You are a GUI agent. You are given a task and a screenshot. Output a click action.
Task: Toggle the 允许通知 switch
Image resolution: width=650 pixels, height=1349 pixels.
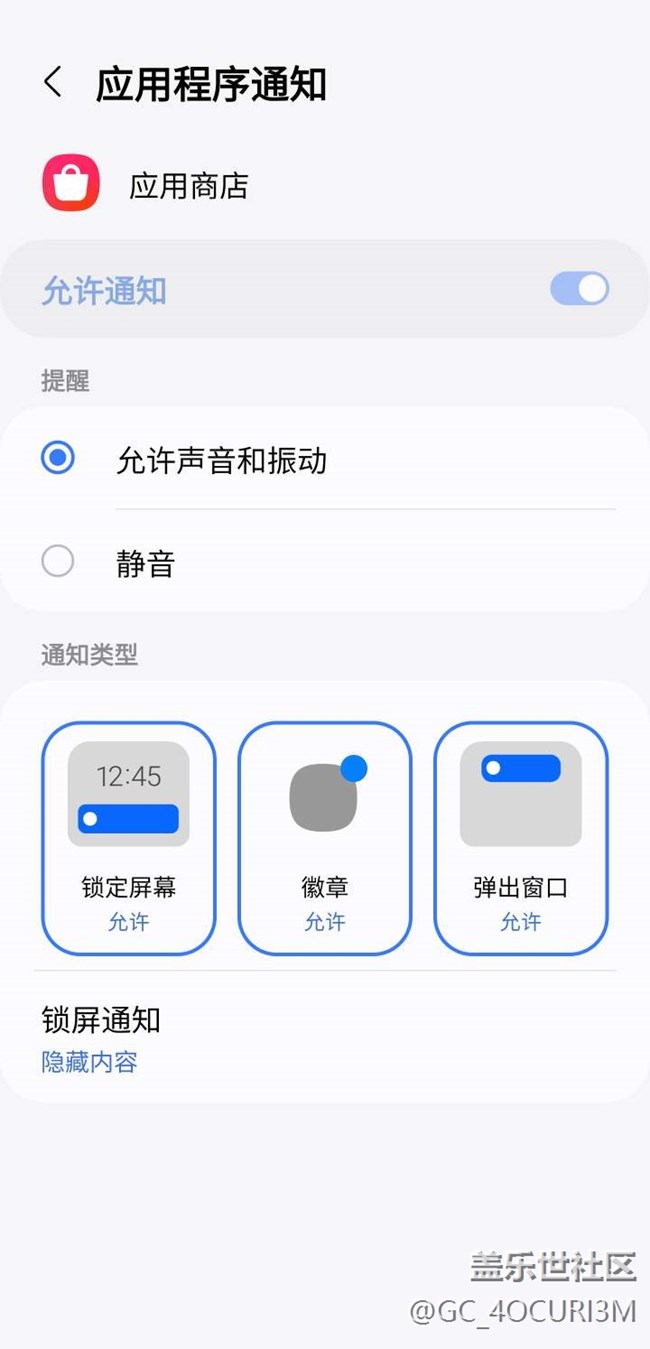pyautogui.click(x=579, y=289)
